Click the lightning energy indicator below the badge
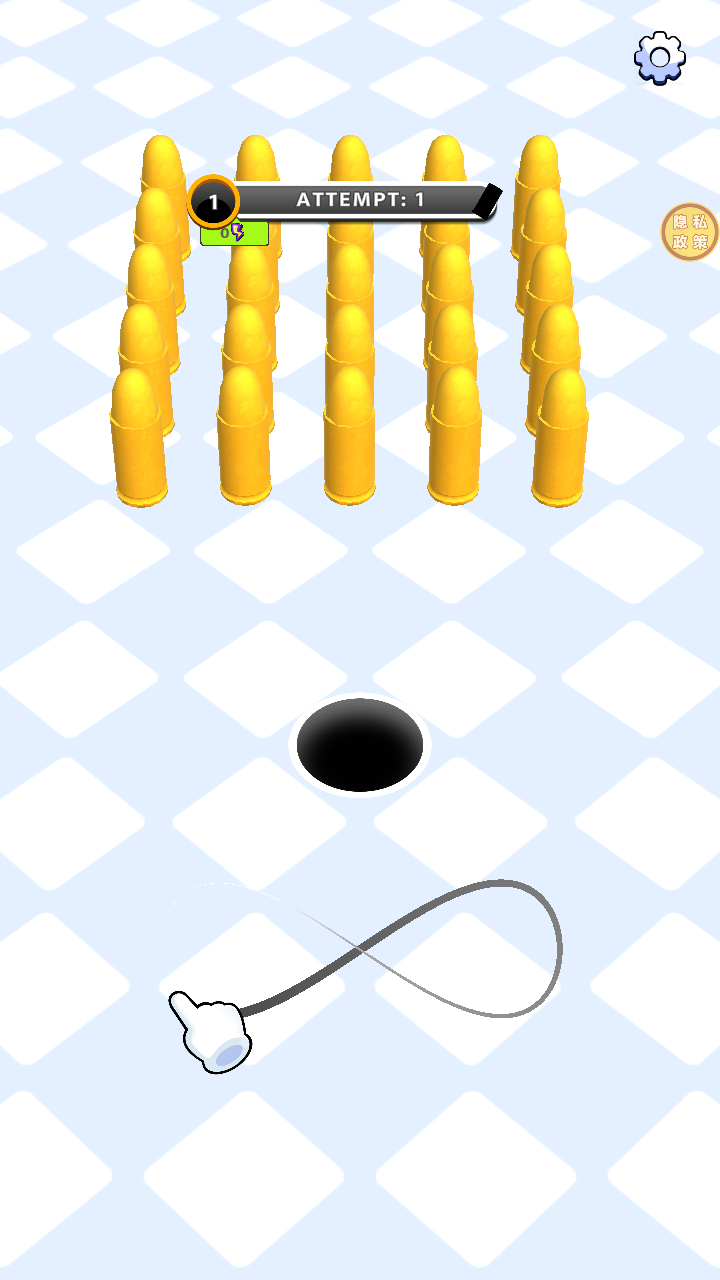720x1280 pixels. click(237, 231)
